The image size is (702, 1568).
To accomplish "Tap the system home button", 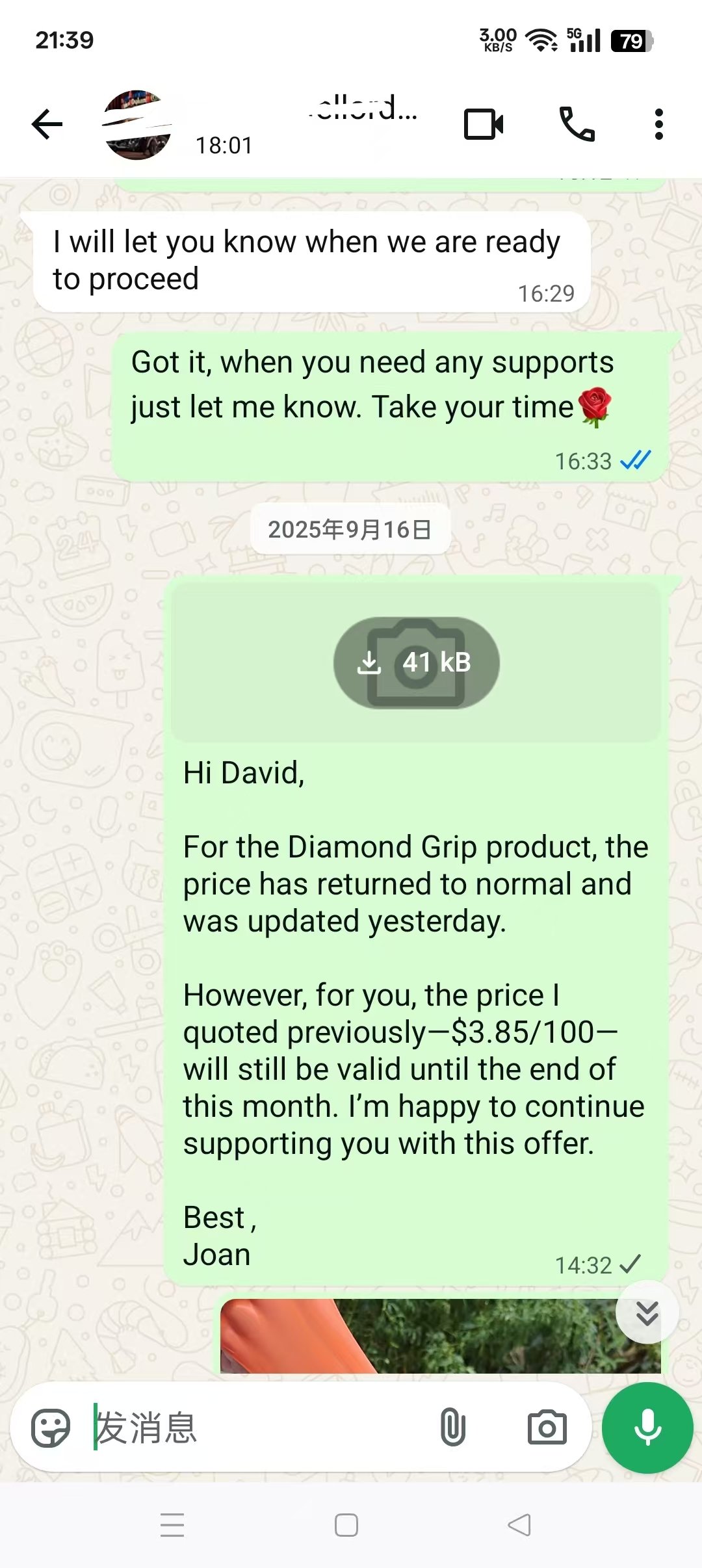I will coord(346,1525).
